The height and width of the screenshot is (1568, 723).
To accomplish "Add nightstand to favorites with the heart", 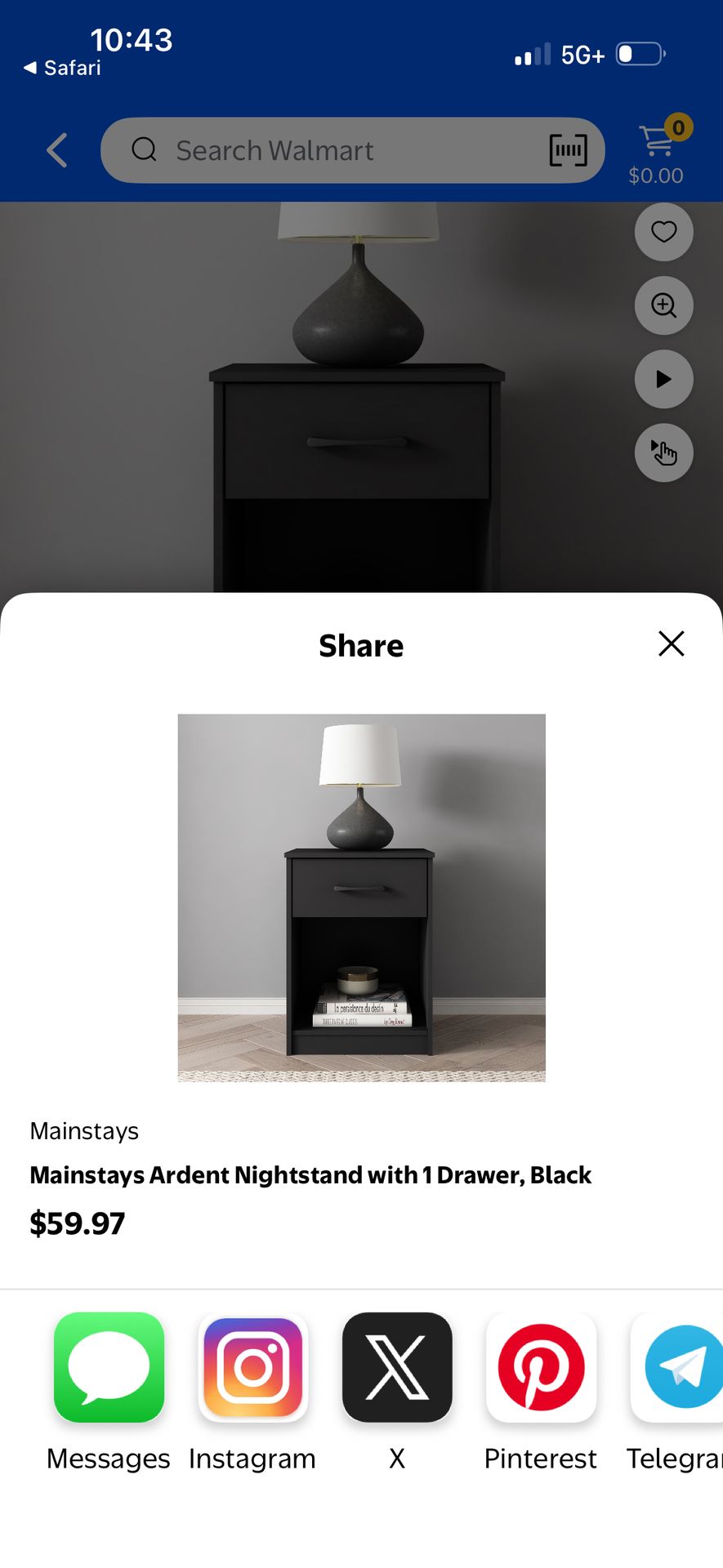I will coord(663,232).
